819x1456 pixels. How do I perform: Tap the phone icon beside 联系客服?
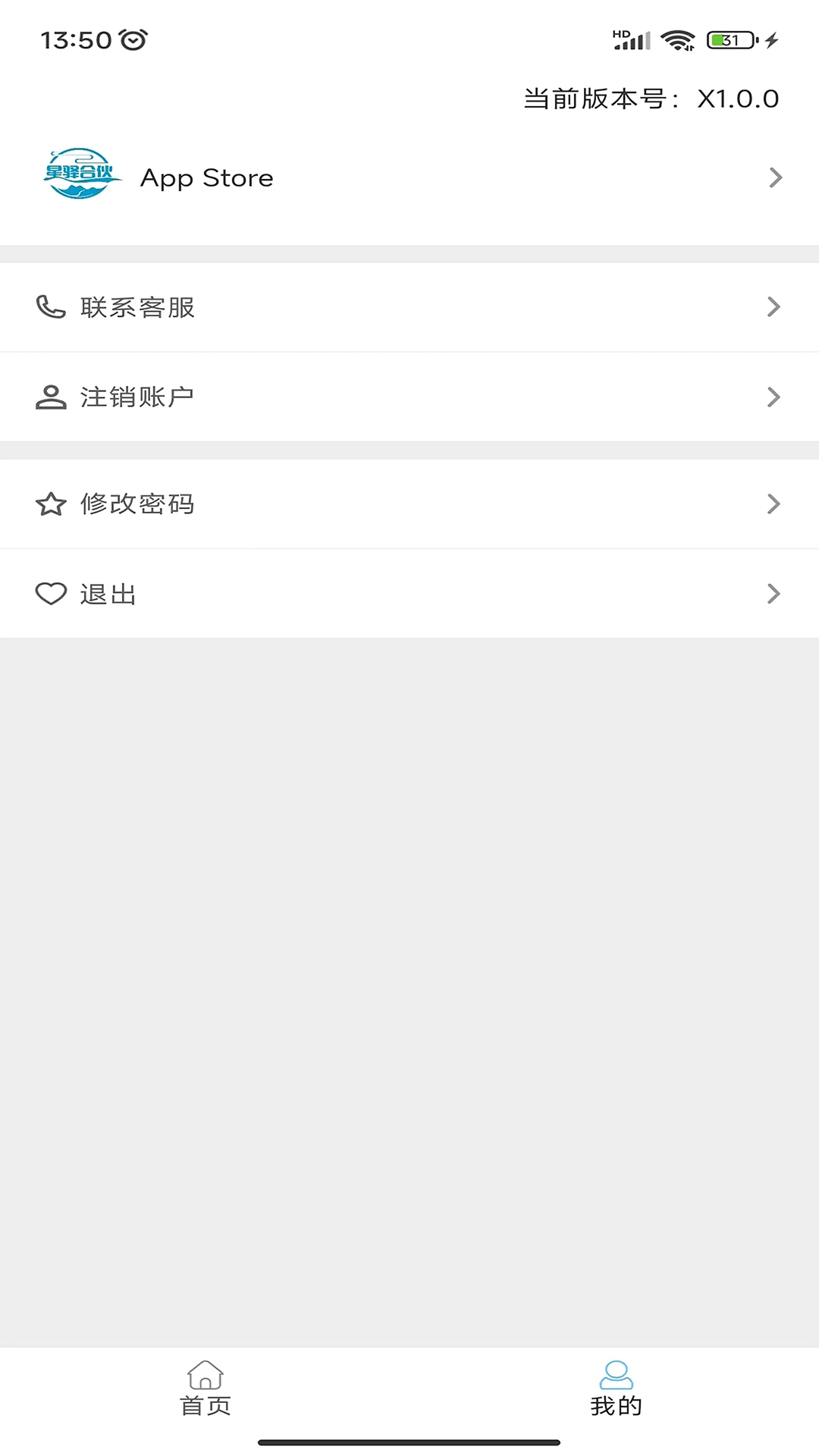(x=50, y=306)
